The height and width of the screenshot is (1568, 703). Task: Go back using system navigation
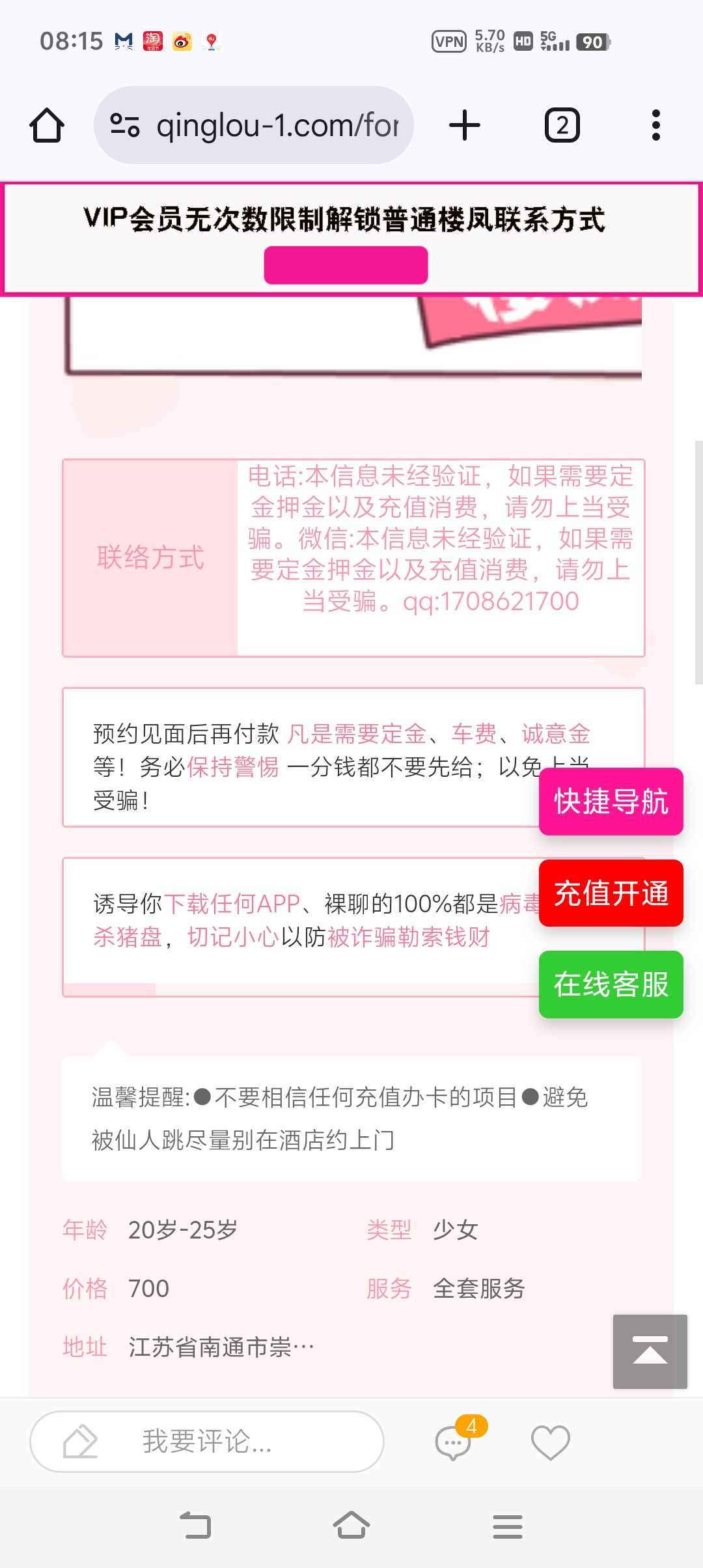tap(195, 1526)
